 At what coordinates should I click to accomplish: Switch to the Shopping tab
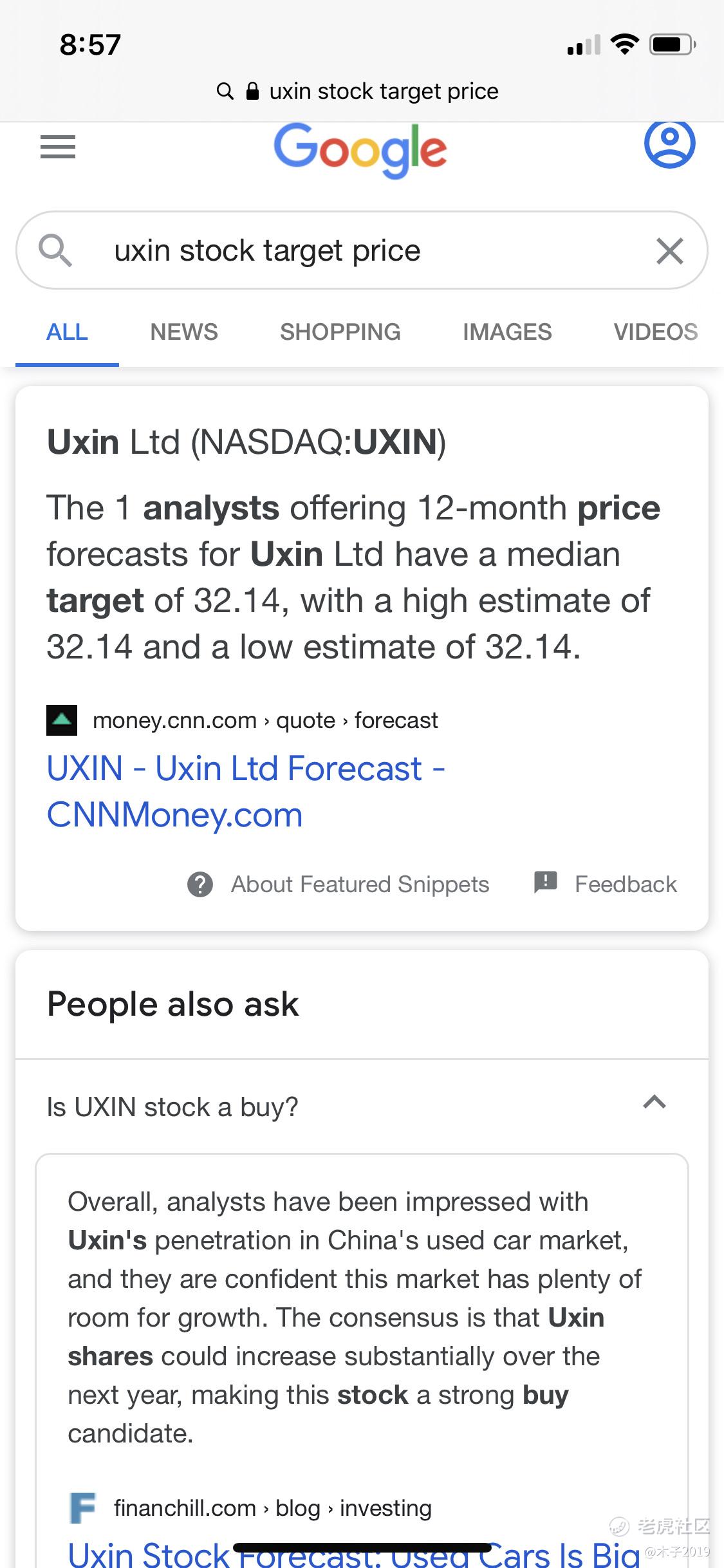[340, 332]
